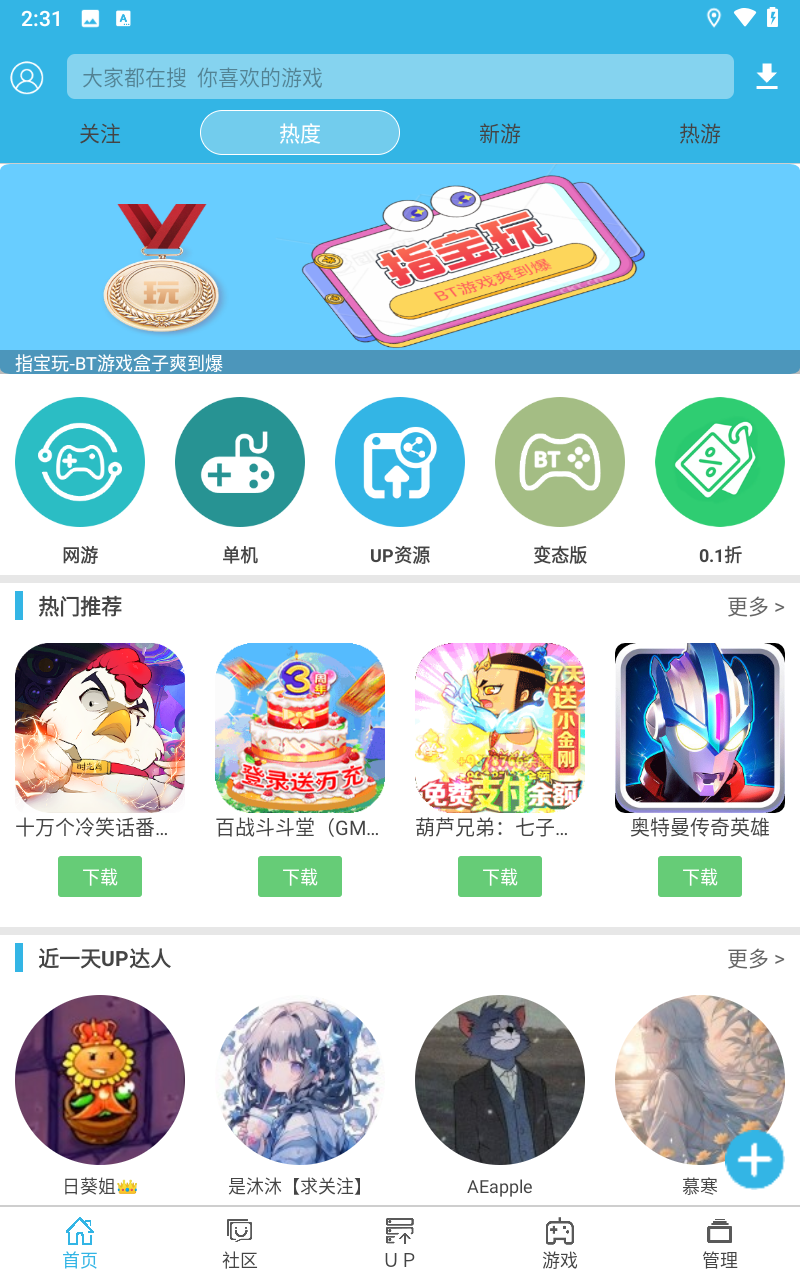
Task: Open the 单机 category
Action: (x=240, y=462)
